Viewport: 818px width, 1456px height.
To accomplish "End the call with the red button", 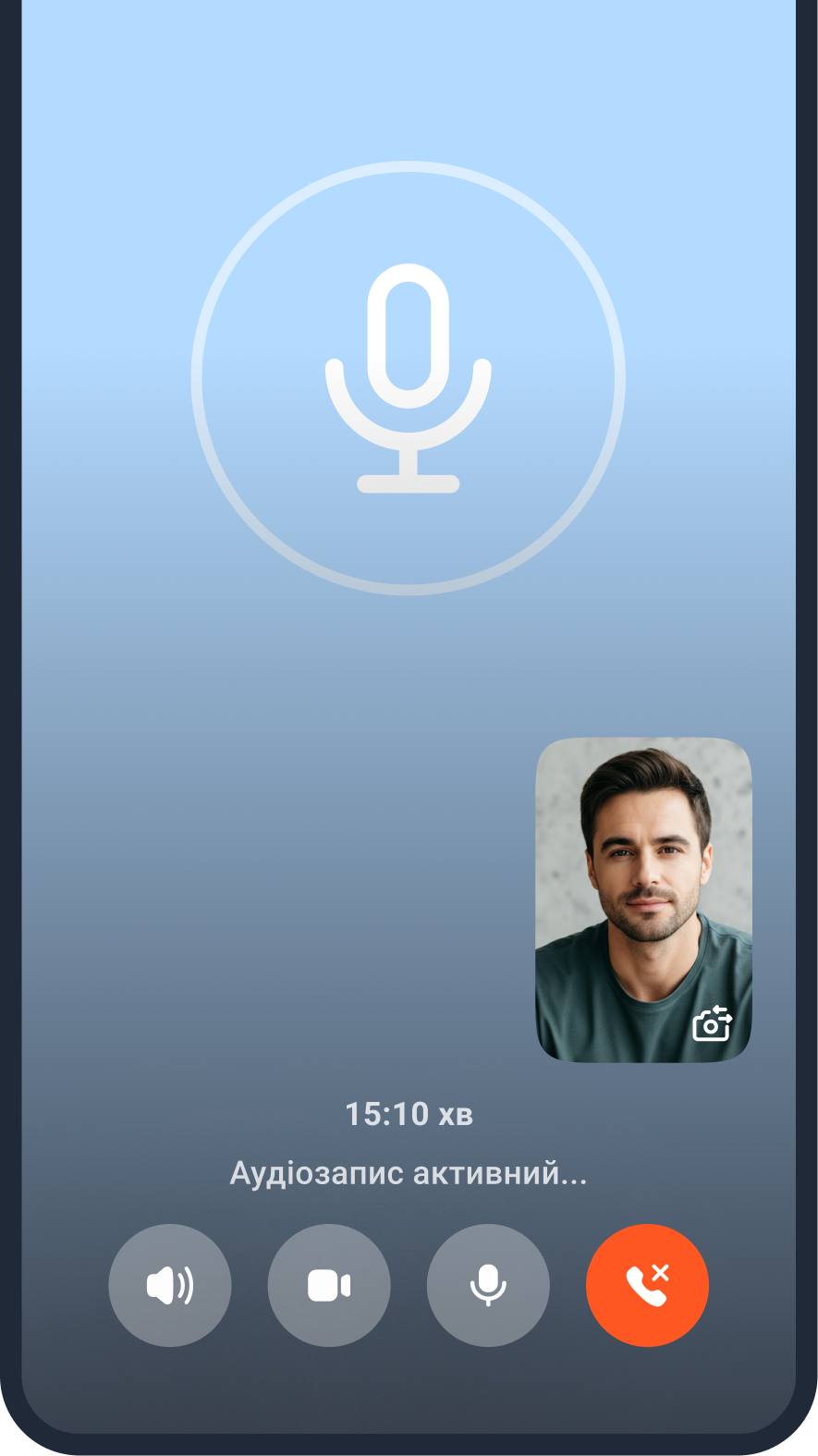I will click(x=647, y=1285).
